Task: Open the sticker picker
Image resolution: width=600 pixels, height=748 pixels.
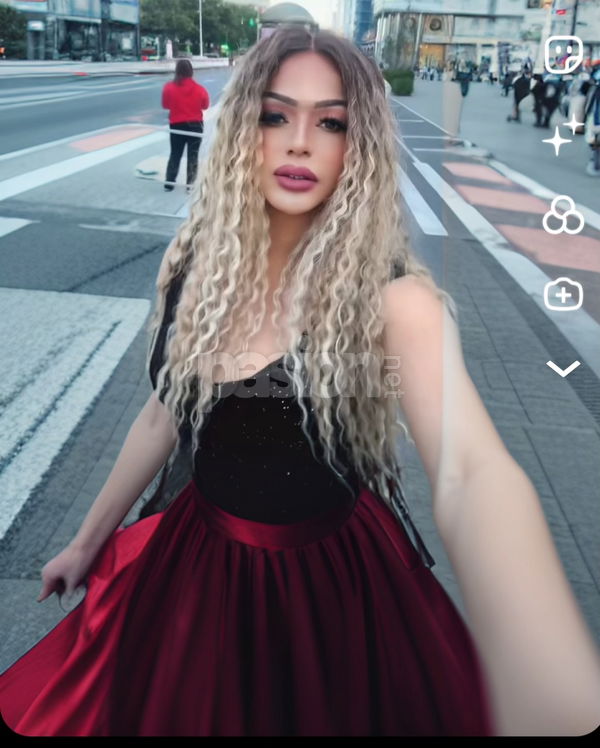Action: [563, 54]
